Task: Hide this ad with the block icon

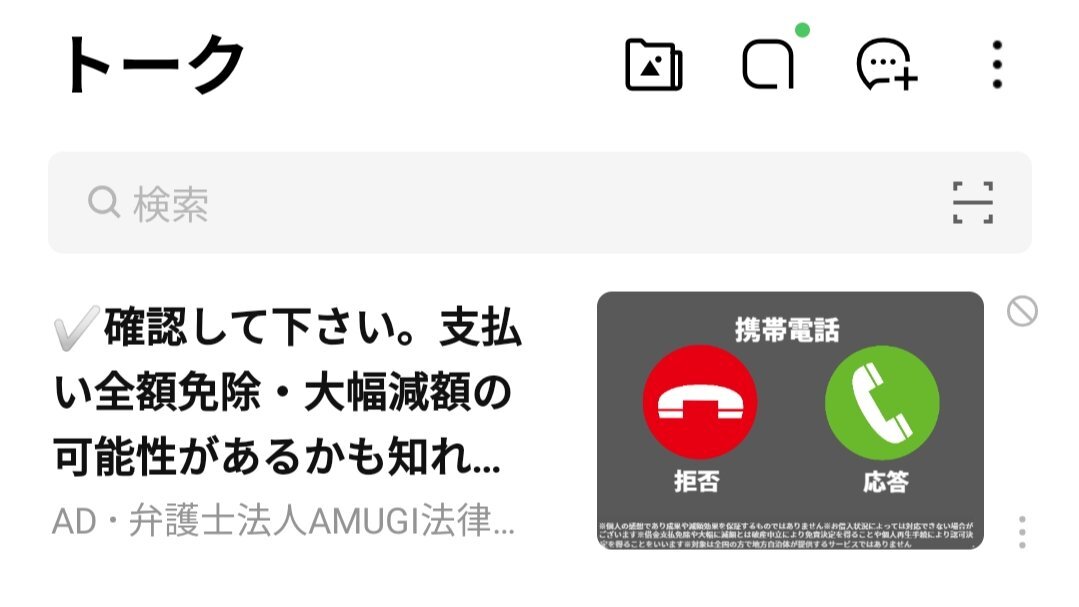Action: point(1022,311)
